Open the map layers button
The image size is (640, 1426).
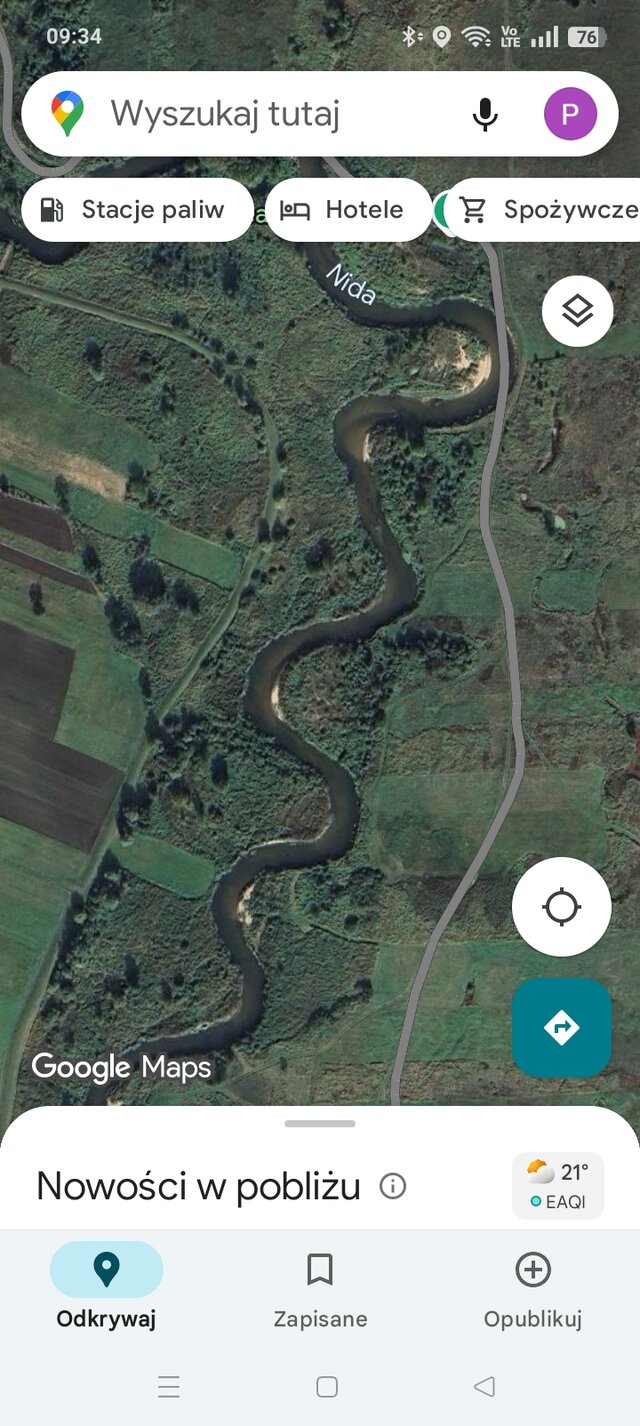pos(578,311)
